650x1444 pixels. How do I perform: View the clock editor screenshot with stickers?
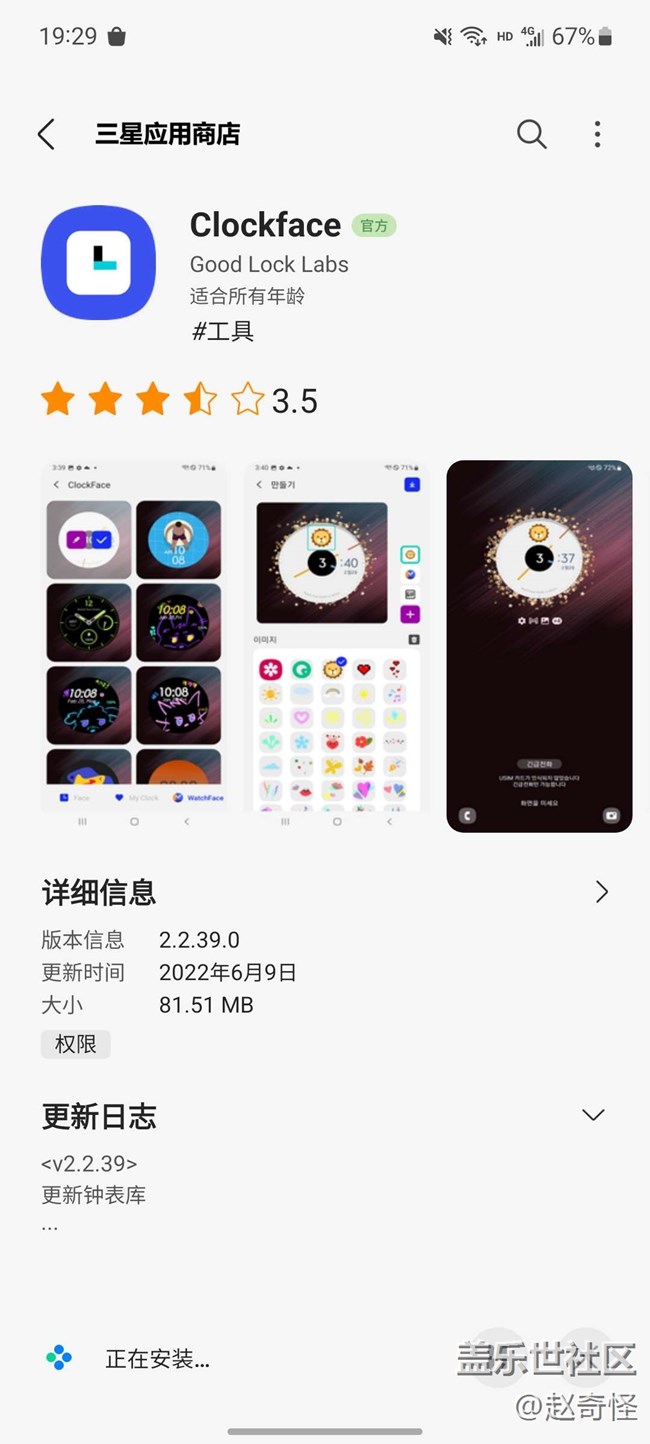[337, 645]
